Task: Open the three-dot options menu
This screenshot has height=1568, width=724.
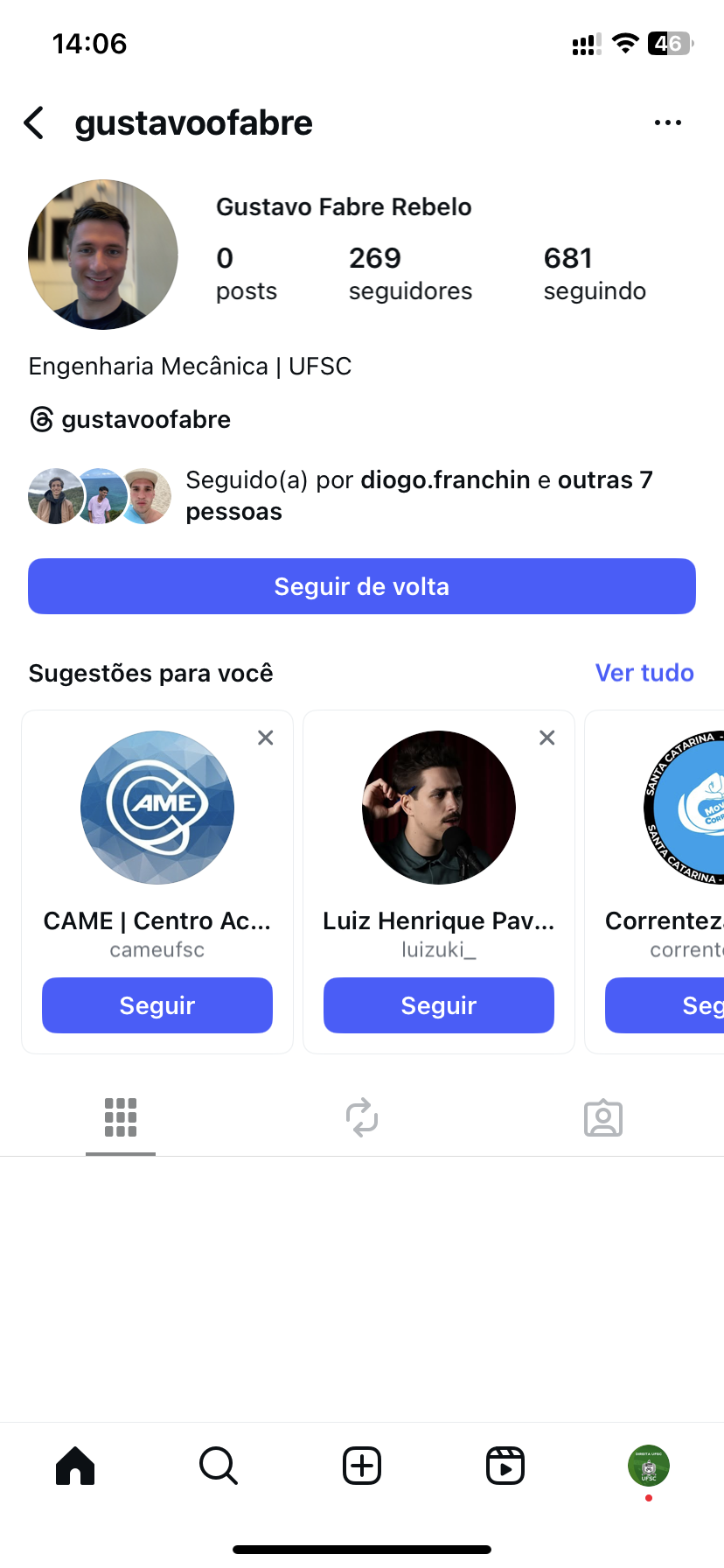Action: [668, 123]
